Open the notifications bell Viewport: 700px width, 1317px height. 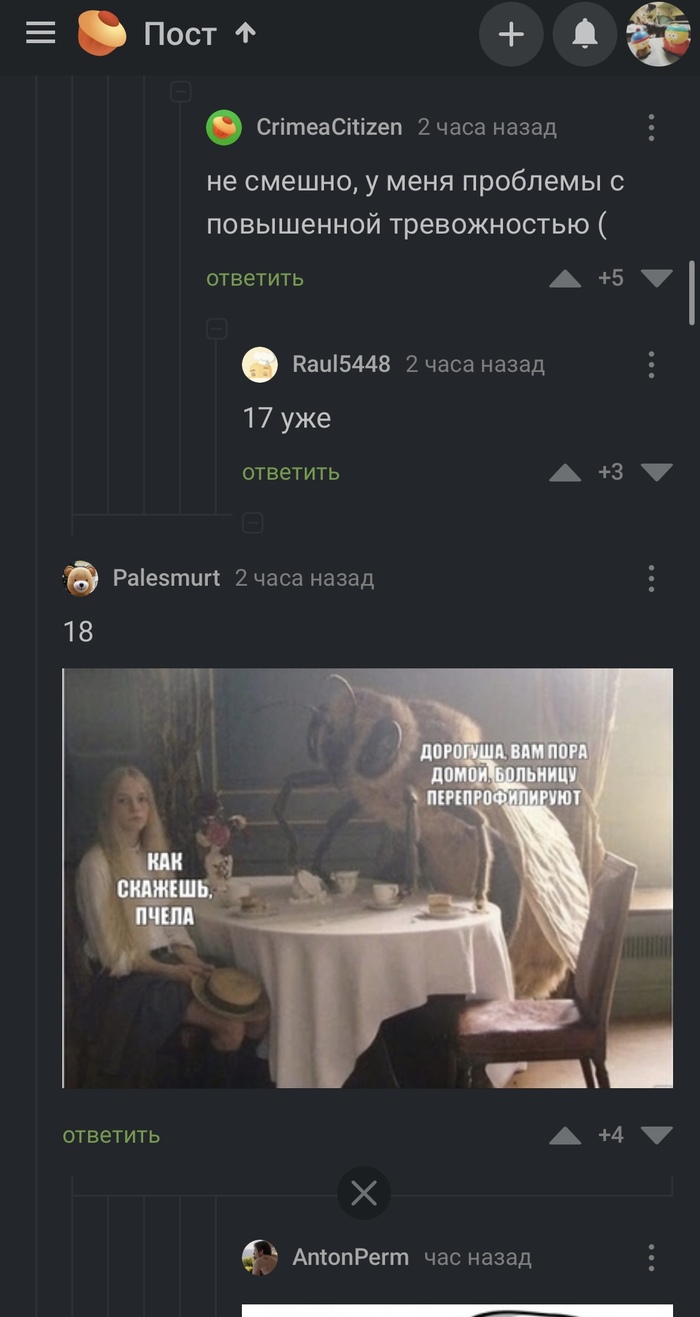[585, 35]
